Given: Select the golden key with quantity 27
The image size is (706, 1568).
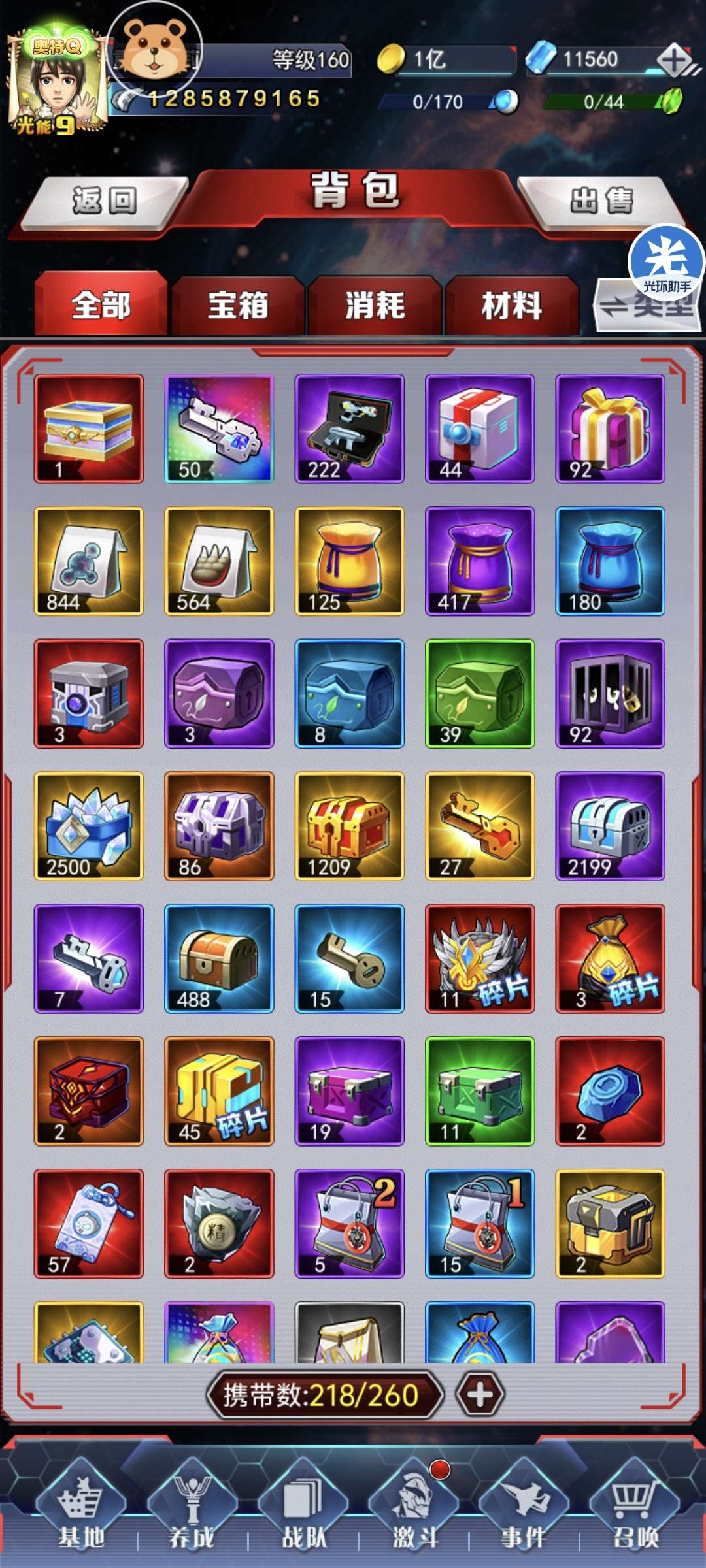Looking at the screenshot, I should (x=480, y=826).
